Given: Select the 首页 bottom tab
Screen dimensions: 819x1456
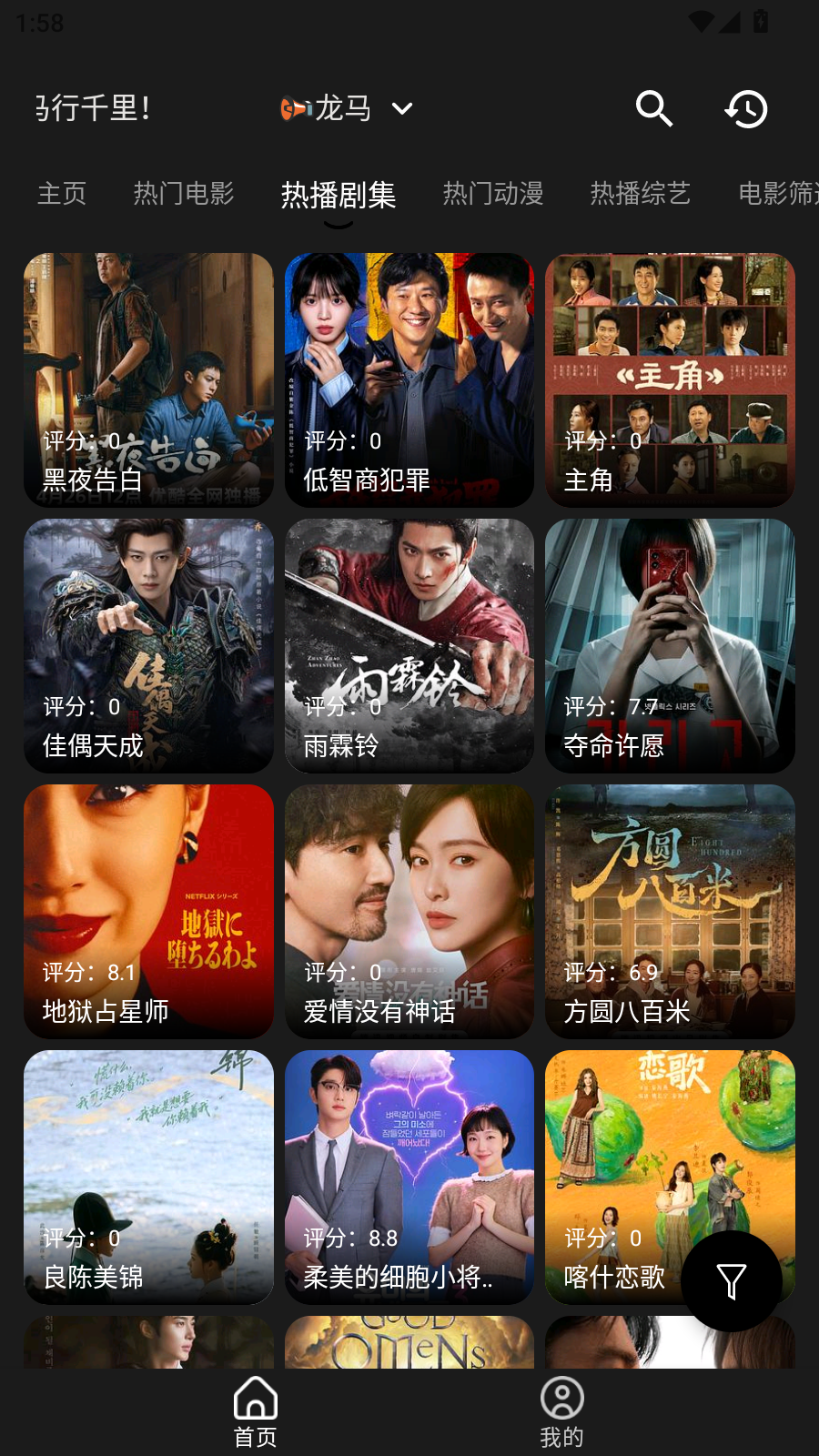Looking at the screenshot, I should pos(256,1412).
